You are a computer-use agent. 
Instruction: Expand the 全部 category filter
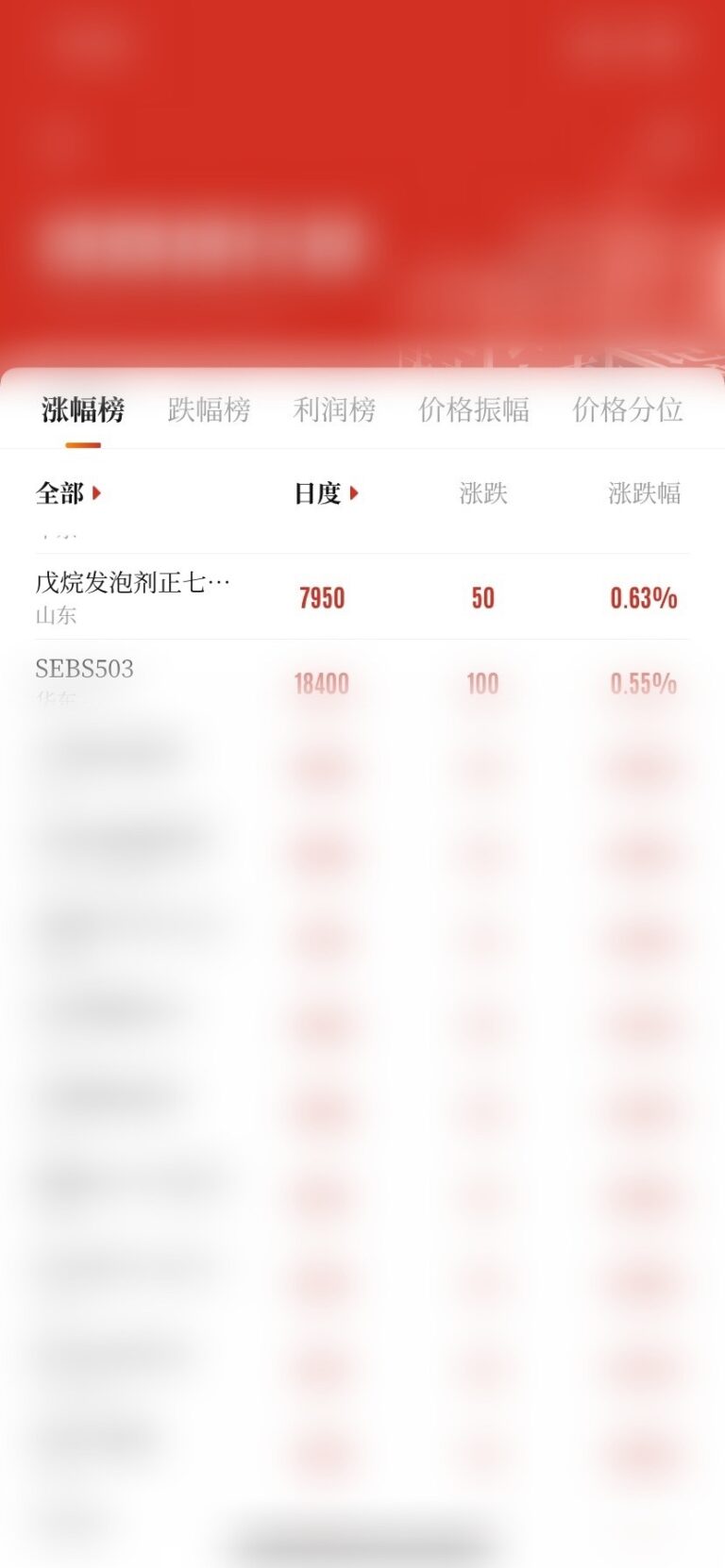point(68,493)
